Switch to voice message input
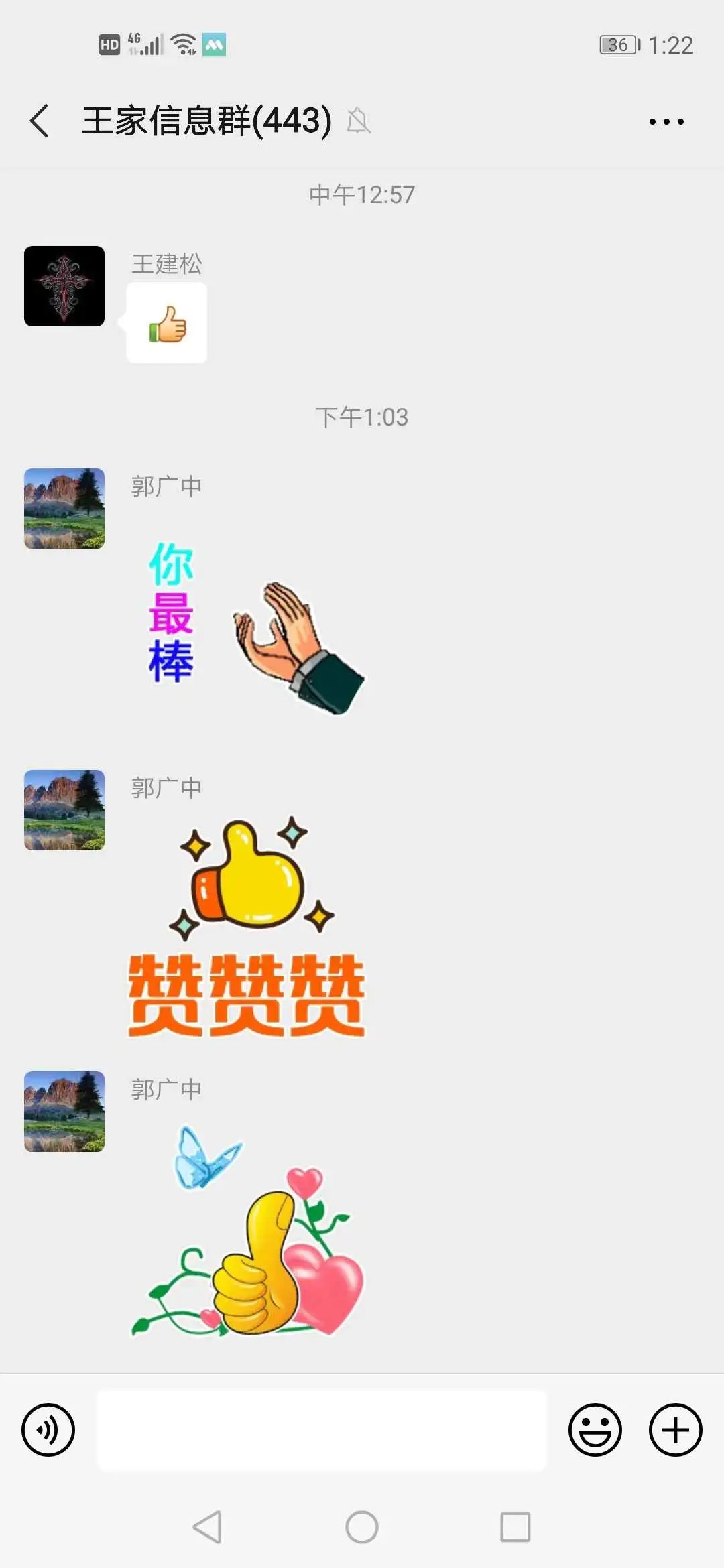This screenshot has width=724, height=1568. (x=48, y=1430)
